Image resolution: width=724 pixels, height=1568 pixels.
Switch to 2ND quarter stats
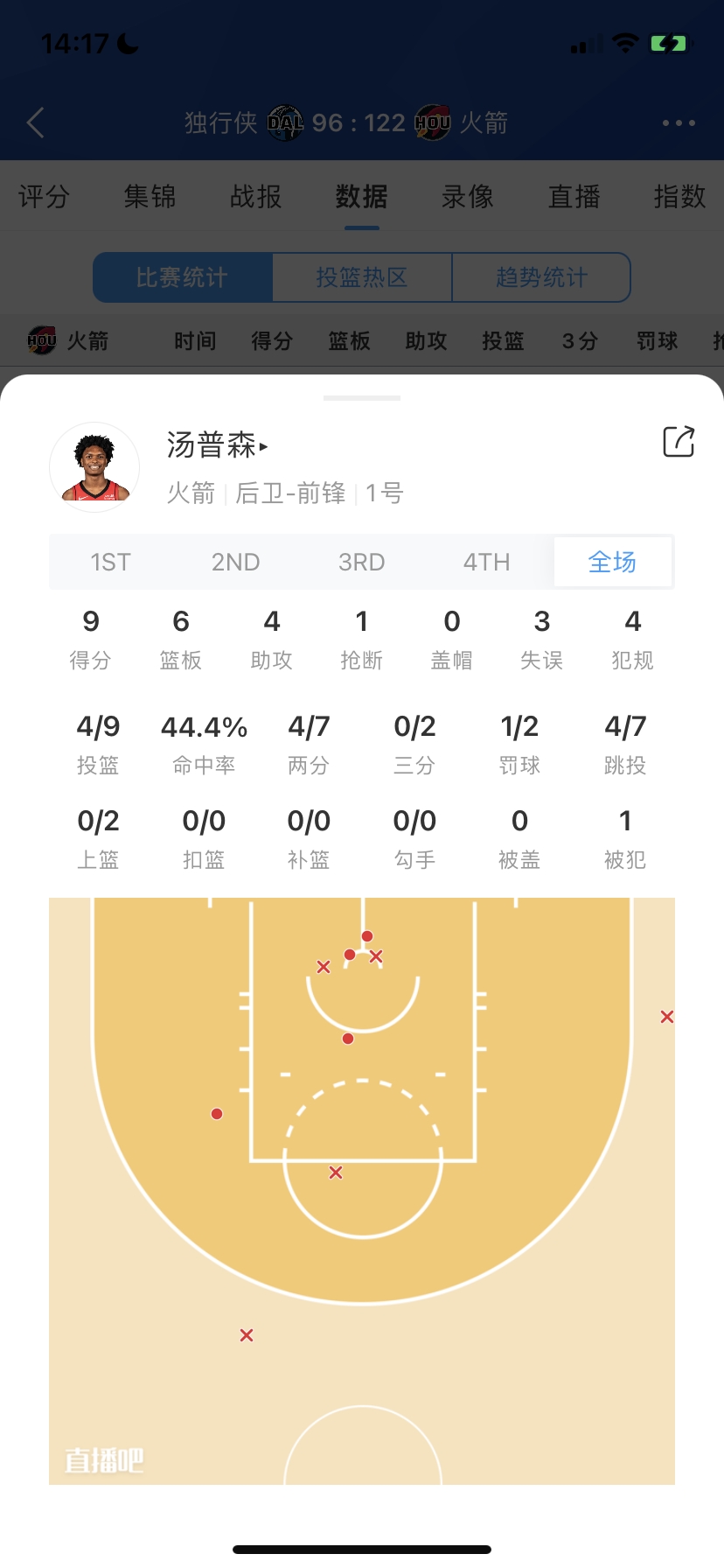click(x=236, y=562)
